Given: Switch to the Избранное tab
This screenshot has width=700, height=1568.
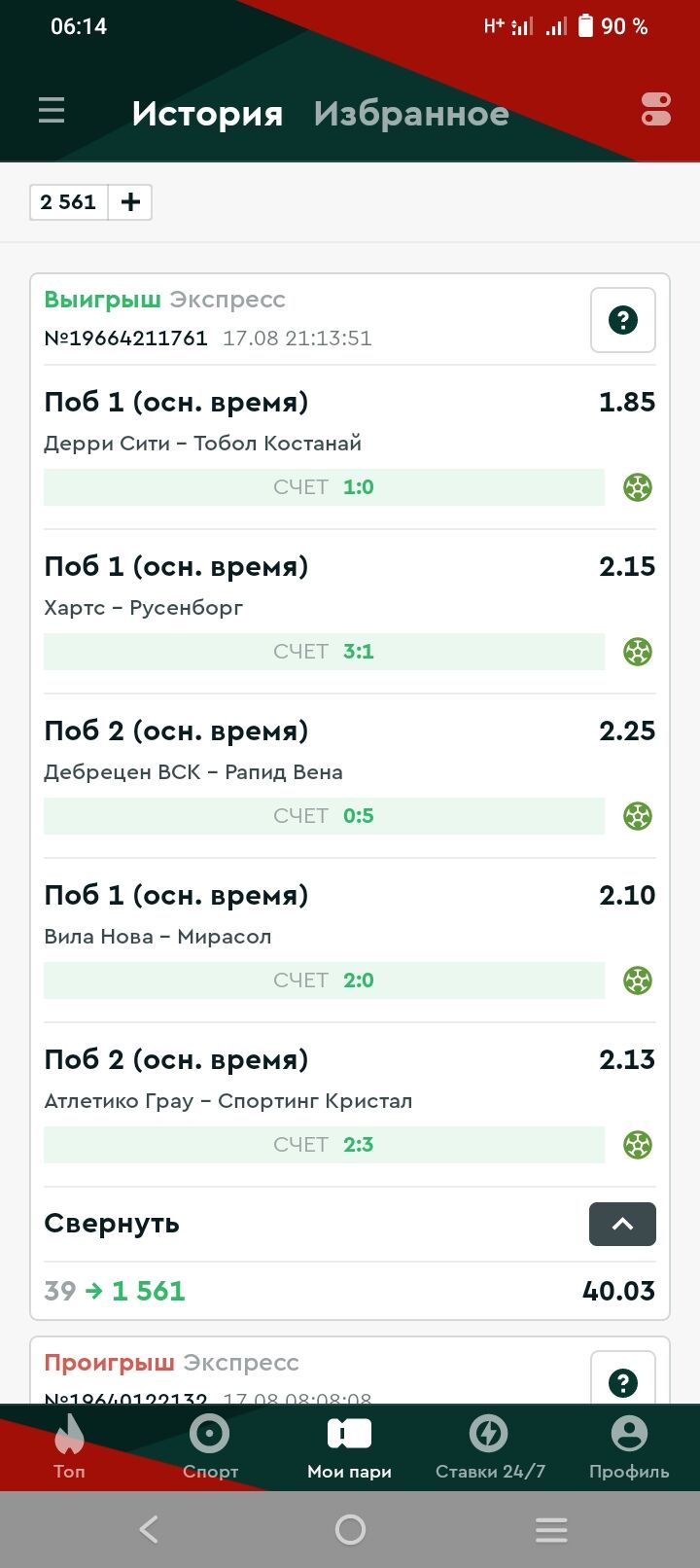Looking at the screenshot, I should pos(411,114).
